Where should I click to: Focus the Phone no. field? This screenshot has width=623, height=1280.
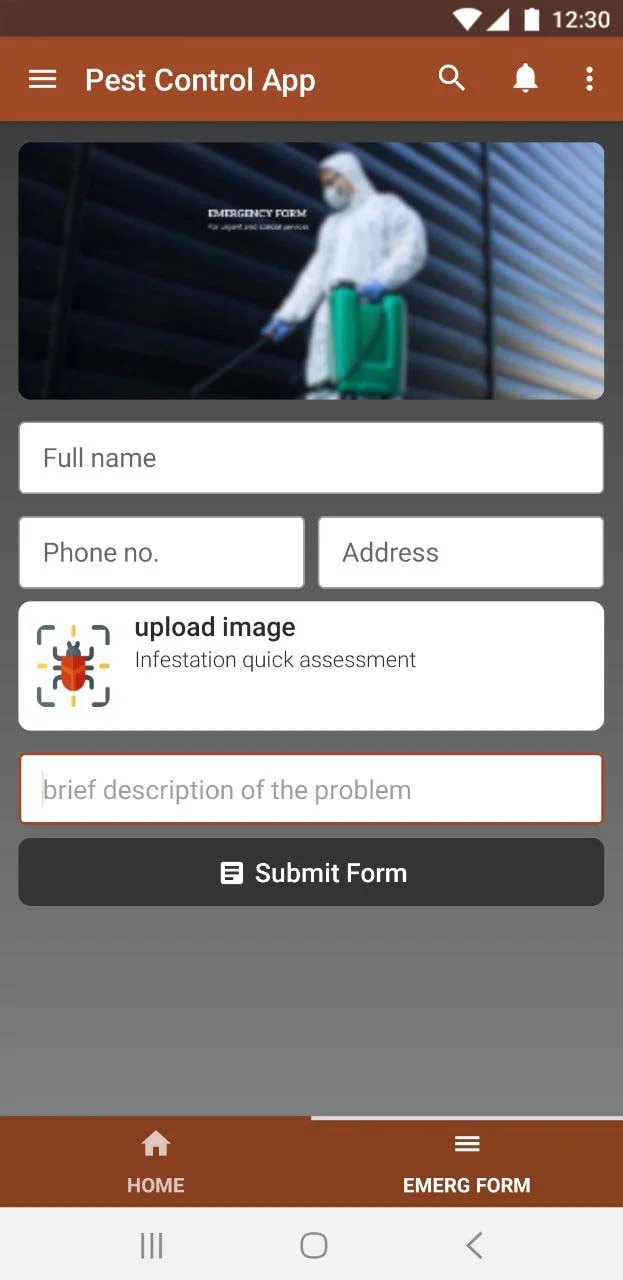point(161,552)
